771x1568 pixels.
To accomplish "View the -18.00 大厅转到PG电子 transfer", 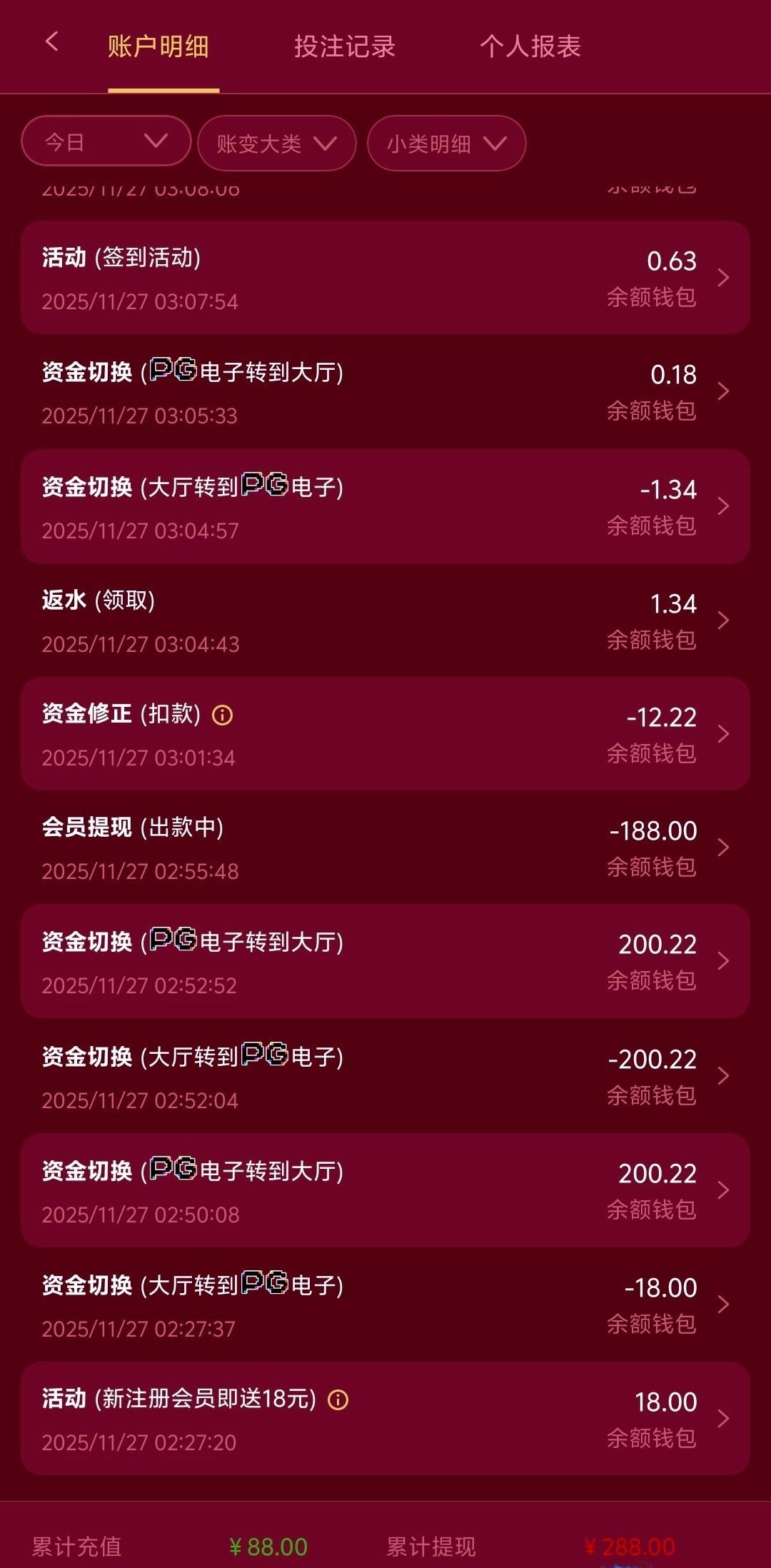I will [x=385, y=1305].
